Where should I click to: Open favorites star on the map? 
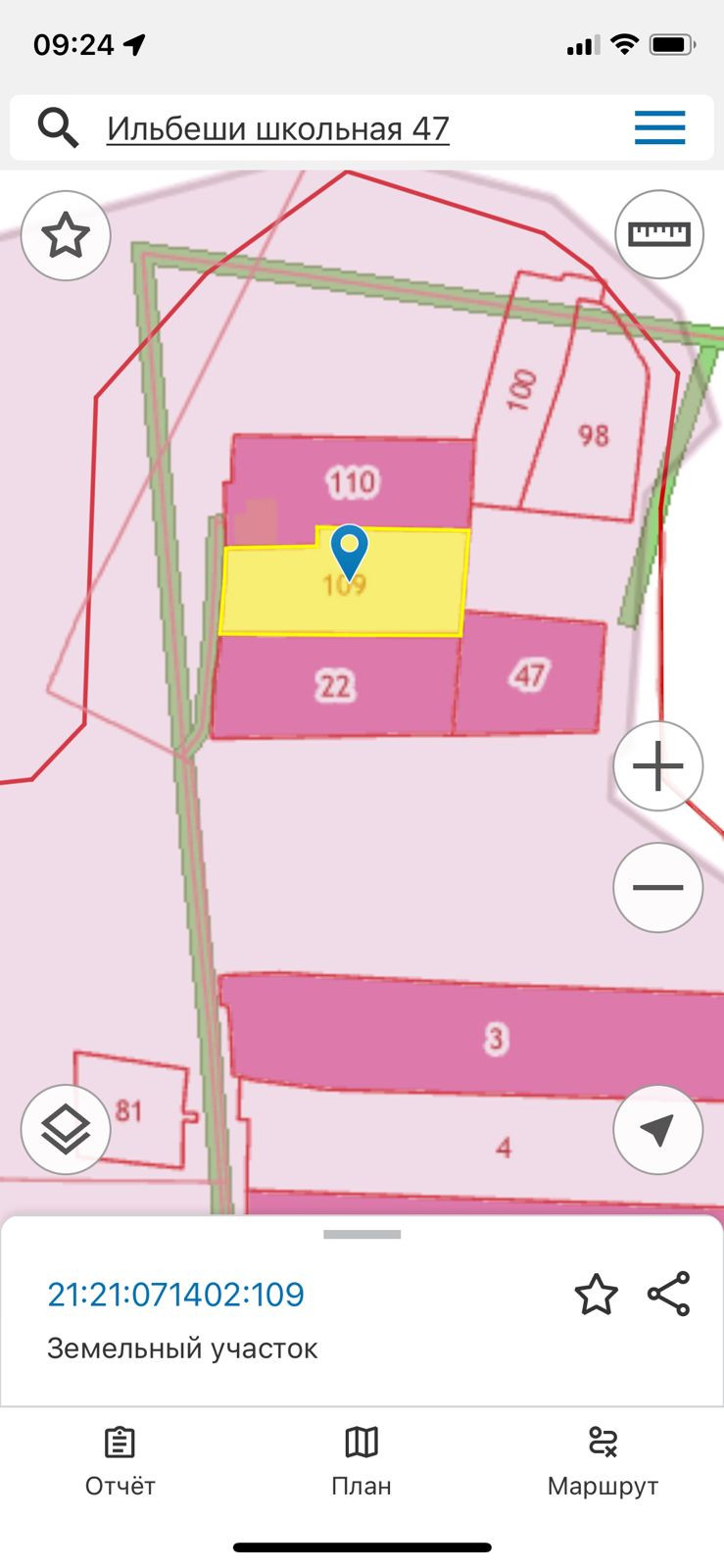click(66, 236)
